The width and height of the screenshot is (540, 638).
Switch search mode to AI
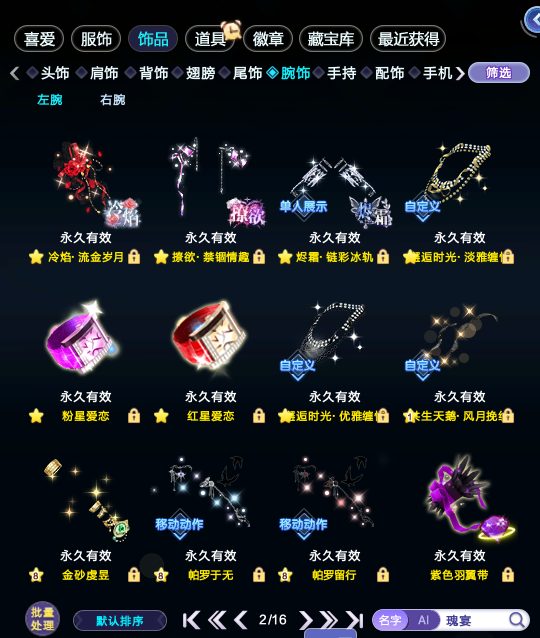coord(424,620)
